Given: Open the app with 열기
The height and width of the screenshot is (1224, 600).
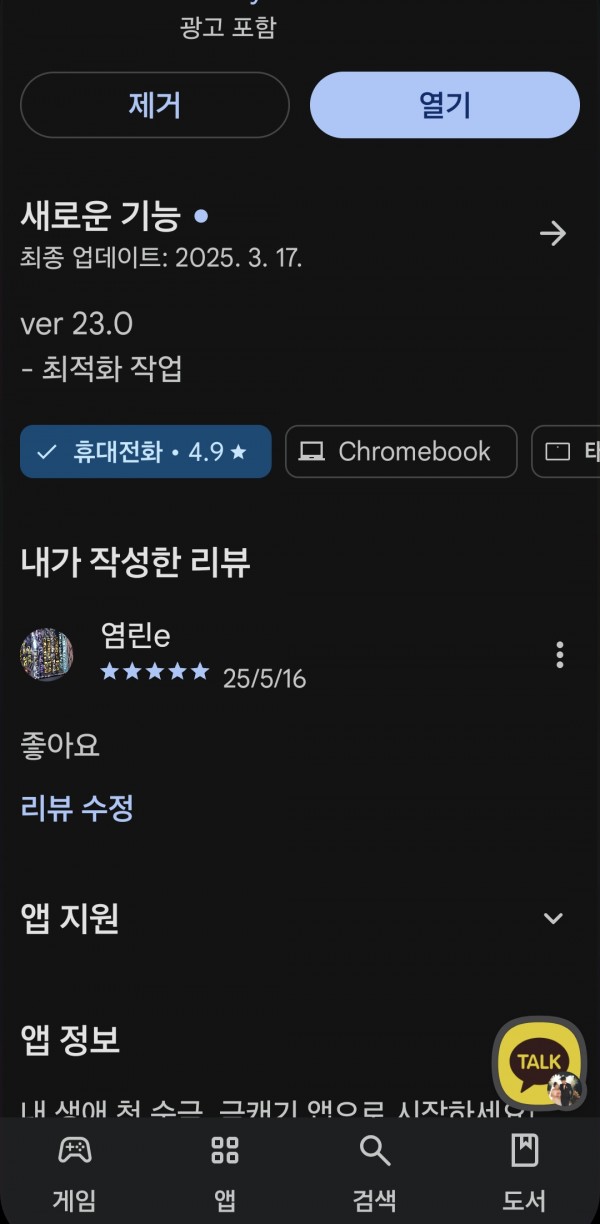Looking at the screenshot, I should pos(445,105).
